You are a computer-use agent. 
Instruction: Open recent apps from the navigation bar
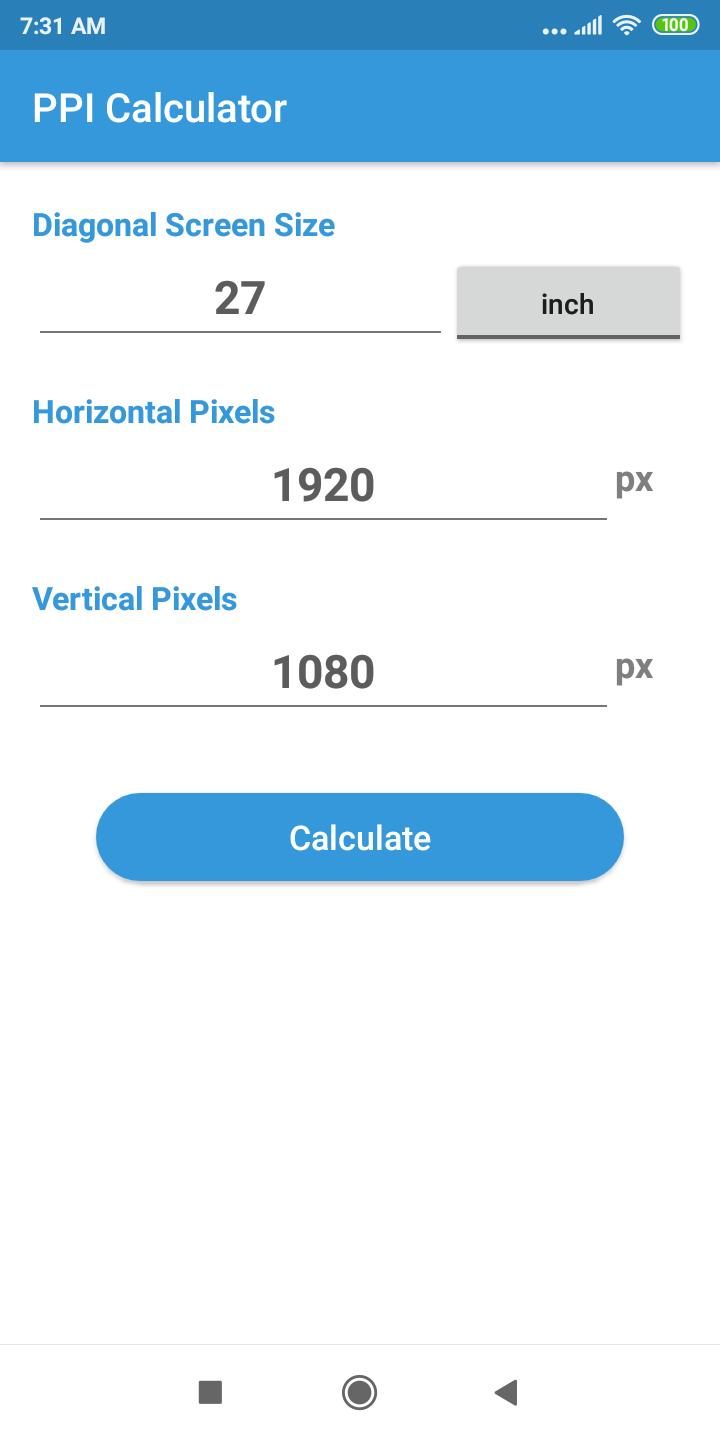click(x=210, y=1392)
